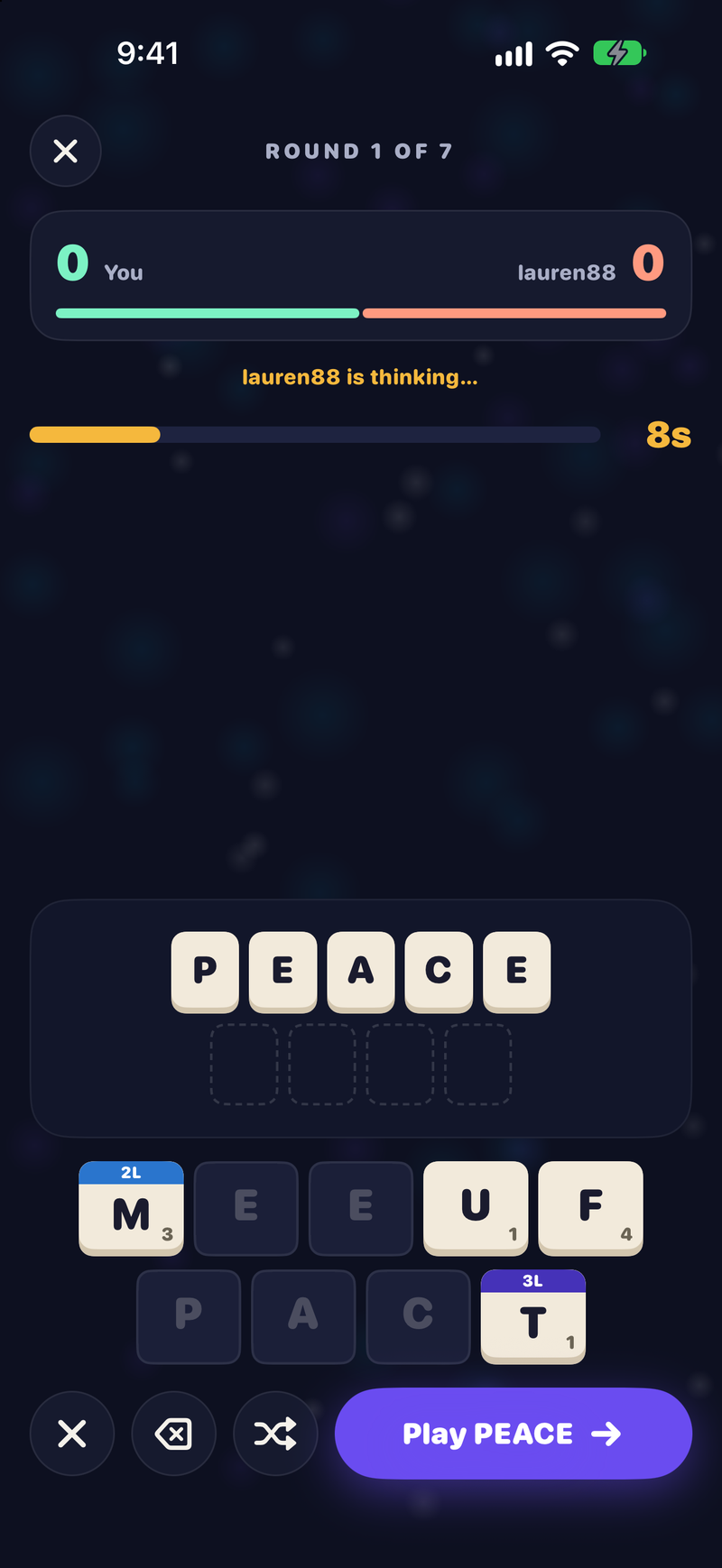
Task: Remove the A tile from the word
Action: (x=361, y=972)
